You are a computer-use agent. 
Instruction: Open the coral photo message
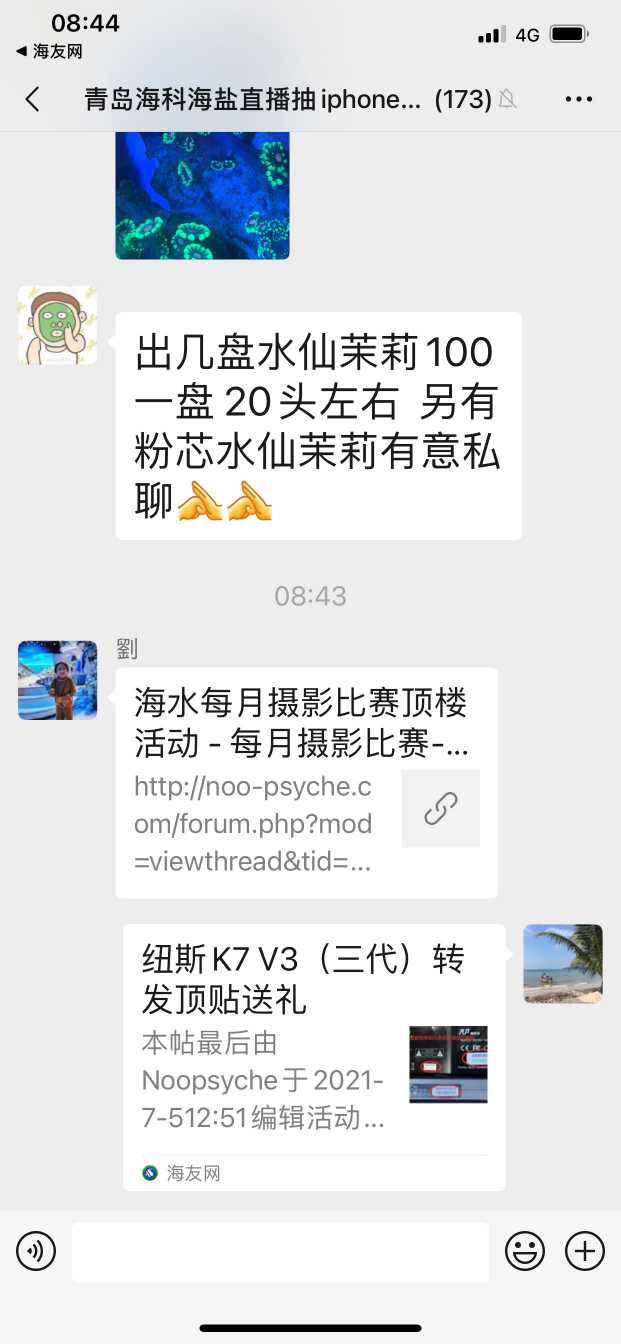[x=202, y=195]
